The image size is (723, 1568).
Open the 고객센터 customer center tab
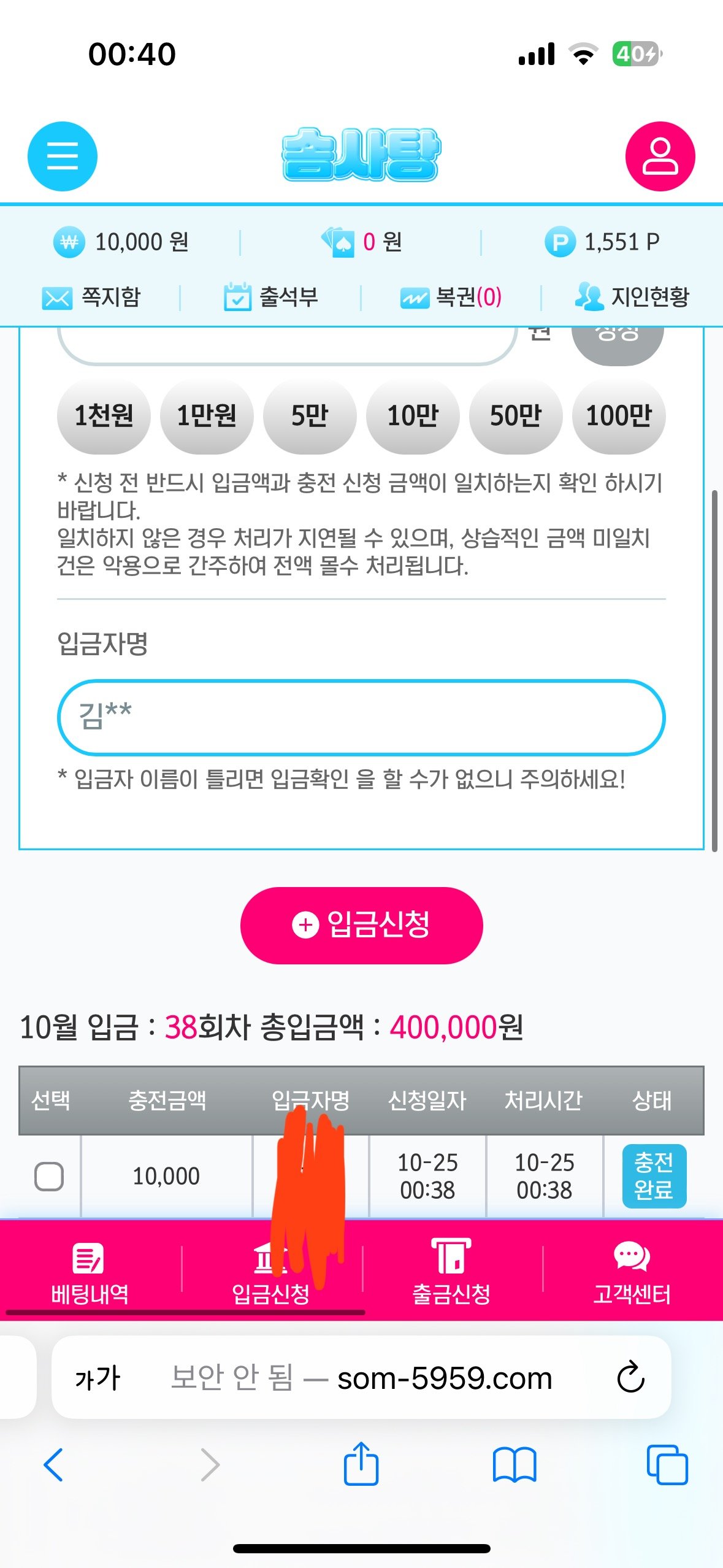pos(632,1269)
